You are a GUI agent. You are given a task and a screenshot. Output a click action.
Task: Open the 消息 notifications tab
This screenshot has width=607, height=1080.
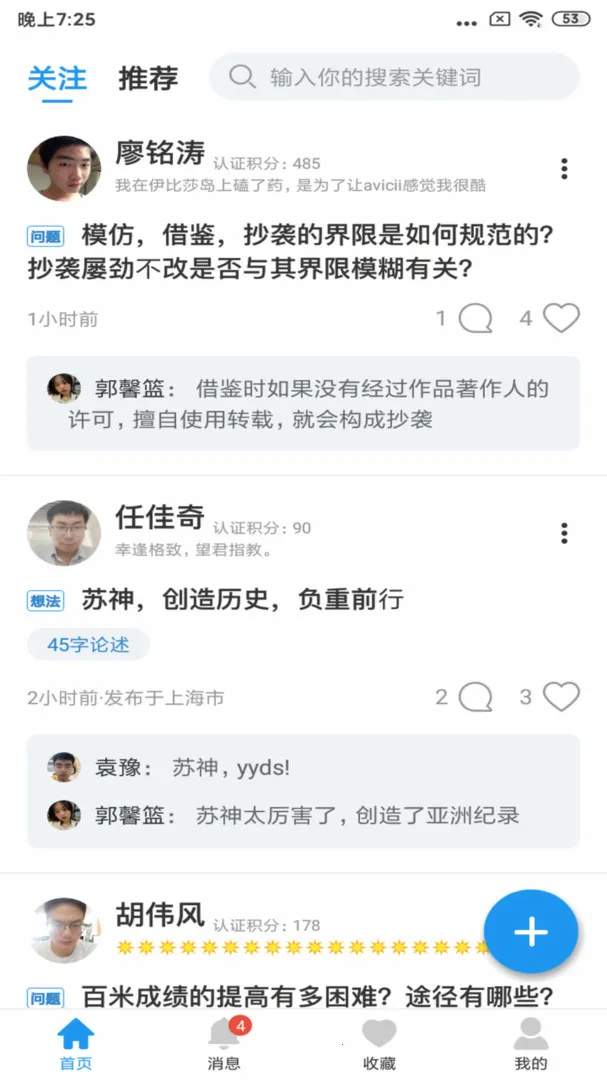click(224, 1043)
